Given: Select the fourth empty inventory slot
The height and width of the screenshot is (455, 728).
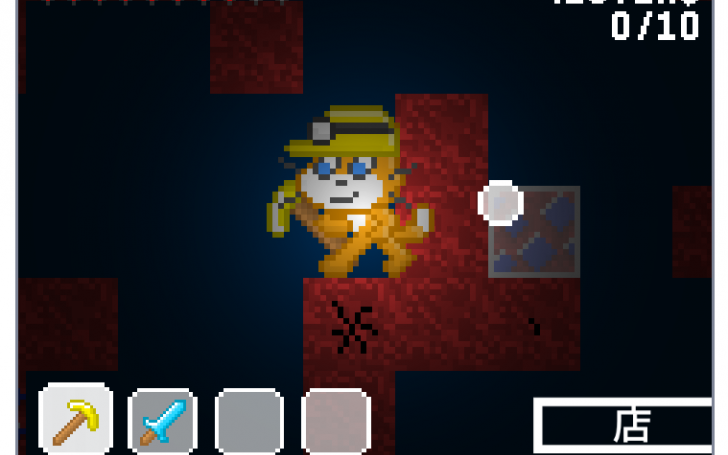Looking at the screenshot, I should click(336, 422).
